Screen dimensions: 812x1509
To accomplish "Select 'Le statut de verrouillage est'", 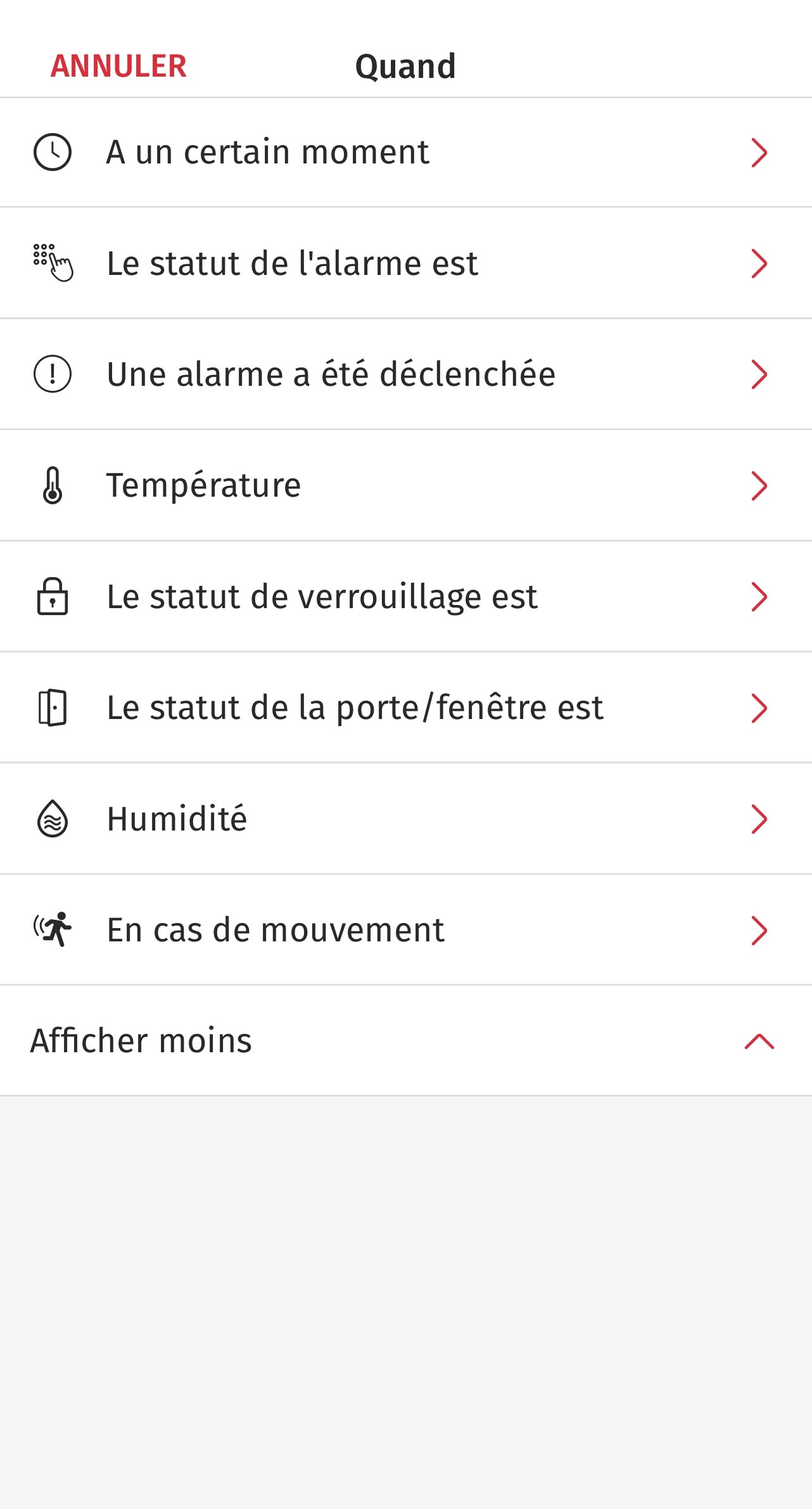I will tap(405, 597).
